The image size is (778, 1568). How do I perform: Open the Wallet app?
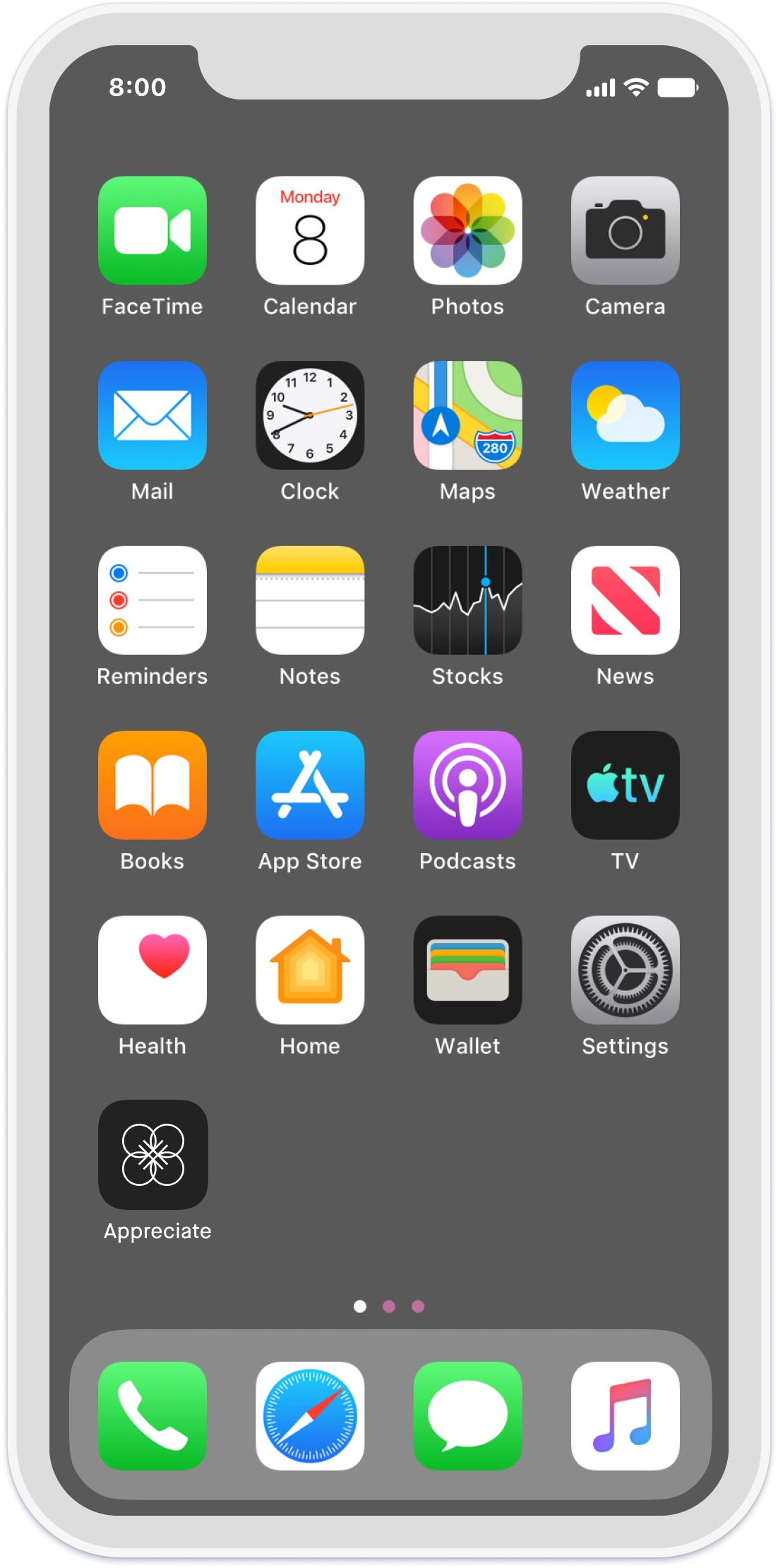coord(467,970)
